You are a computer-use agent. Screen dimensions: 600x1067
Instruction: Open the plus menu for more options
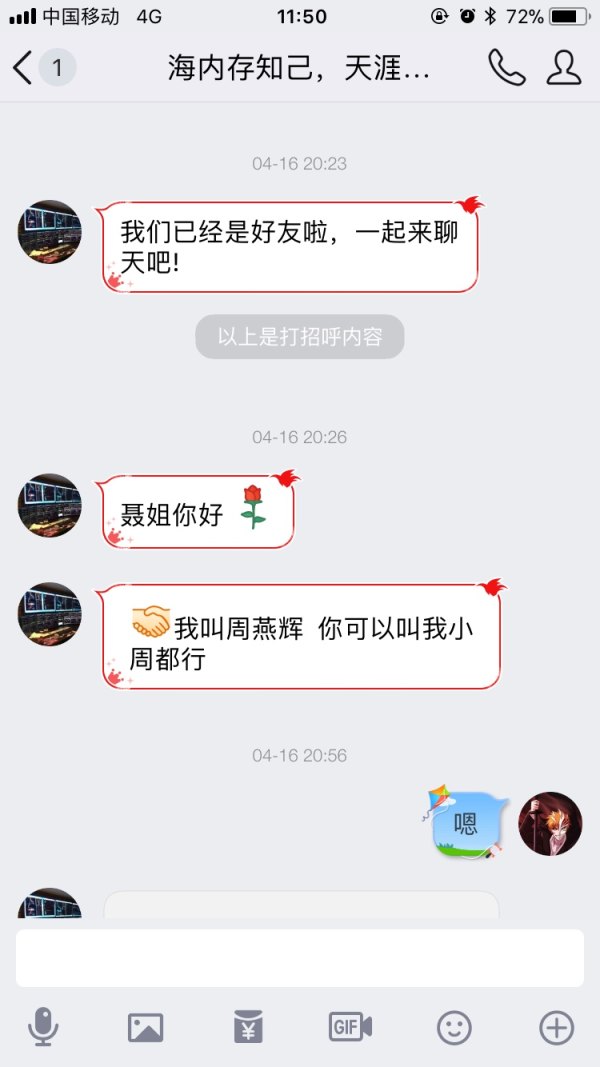tap(556, 1027)
